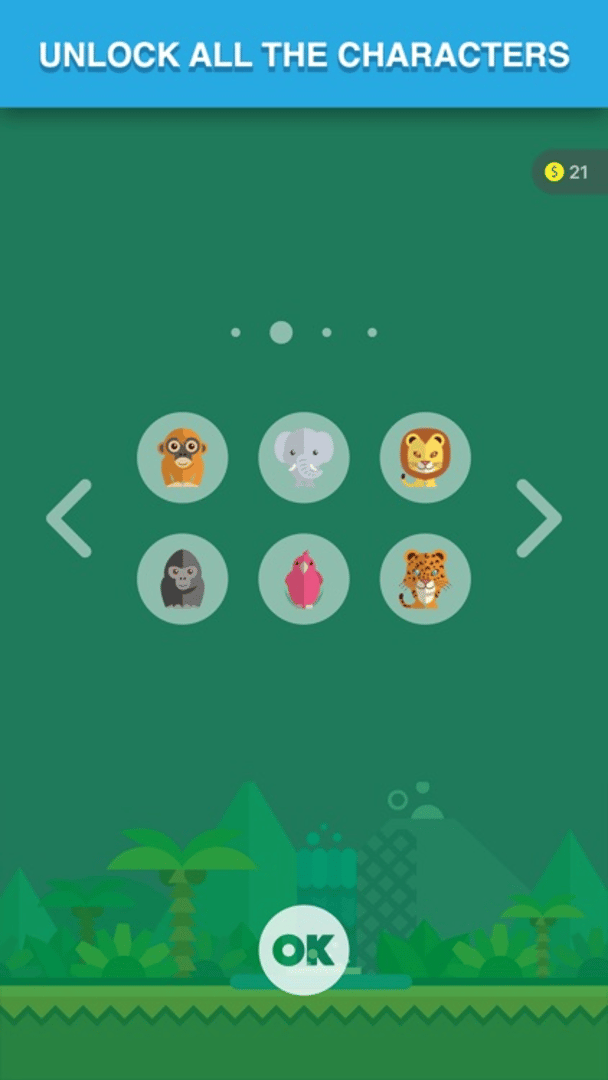
Task: Choose the pink bird character
Action: tap(304, 579)
